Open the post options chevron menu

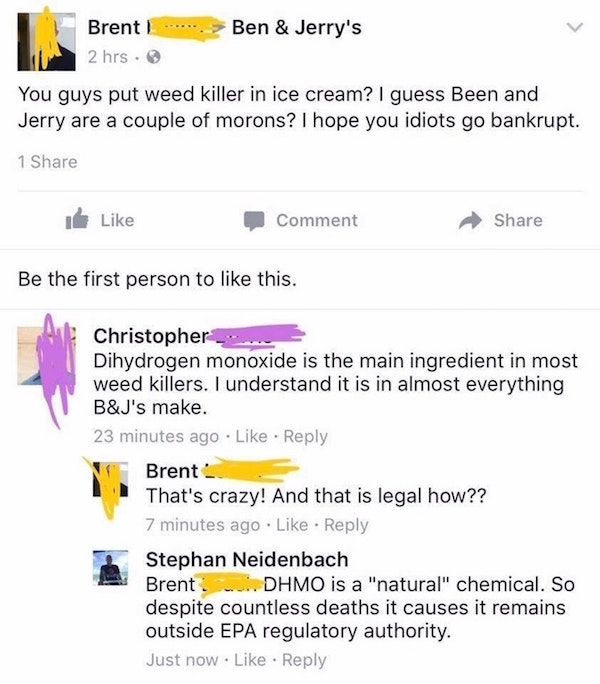tap(573, 31)
